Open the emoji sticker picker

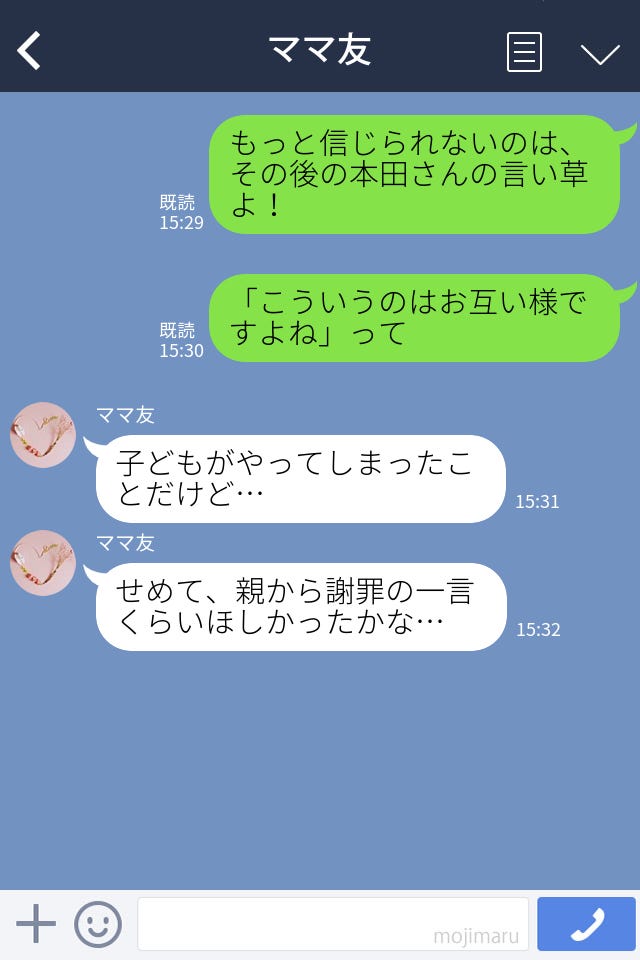(98, 924)
